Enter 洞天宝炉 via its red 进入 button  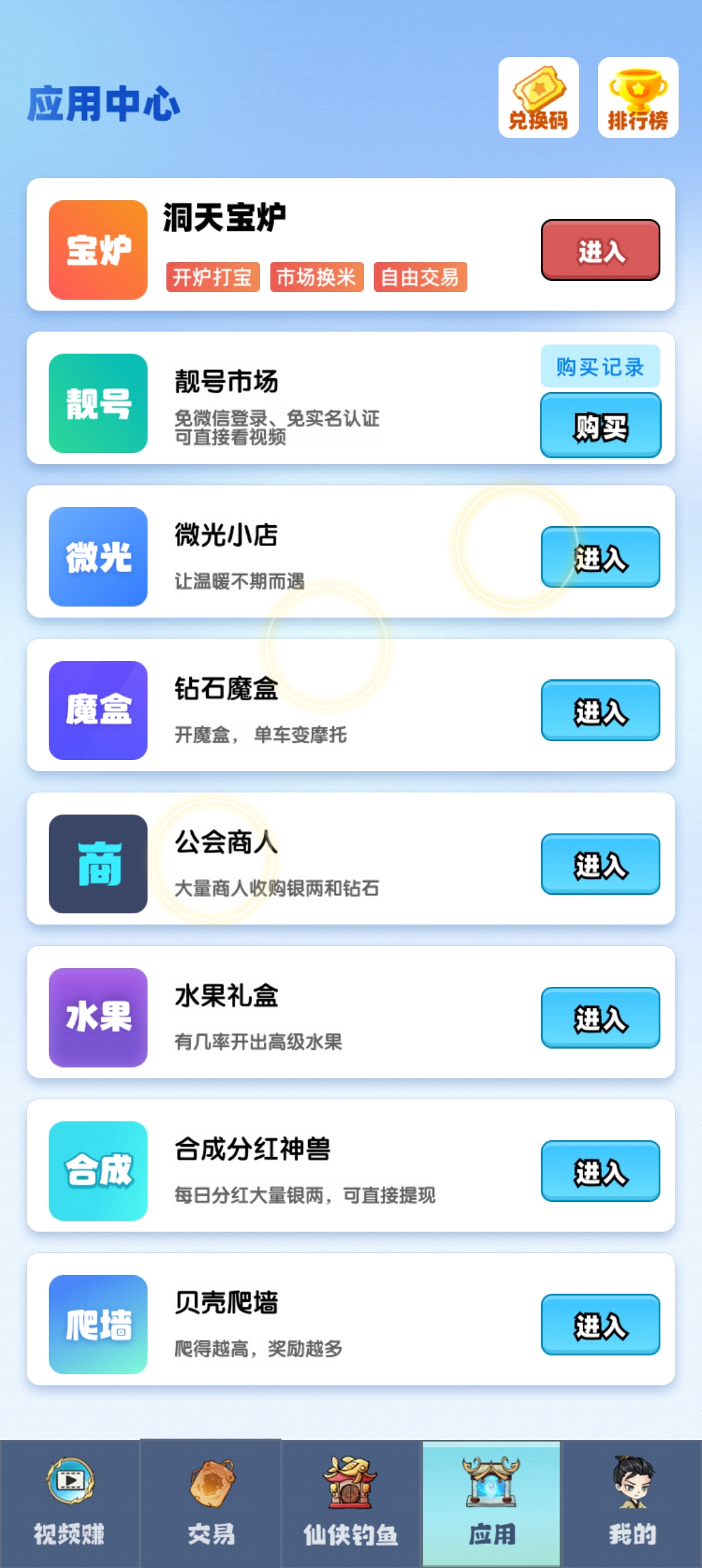click(x=600, y=250)
